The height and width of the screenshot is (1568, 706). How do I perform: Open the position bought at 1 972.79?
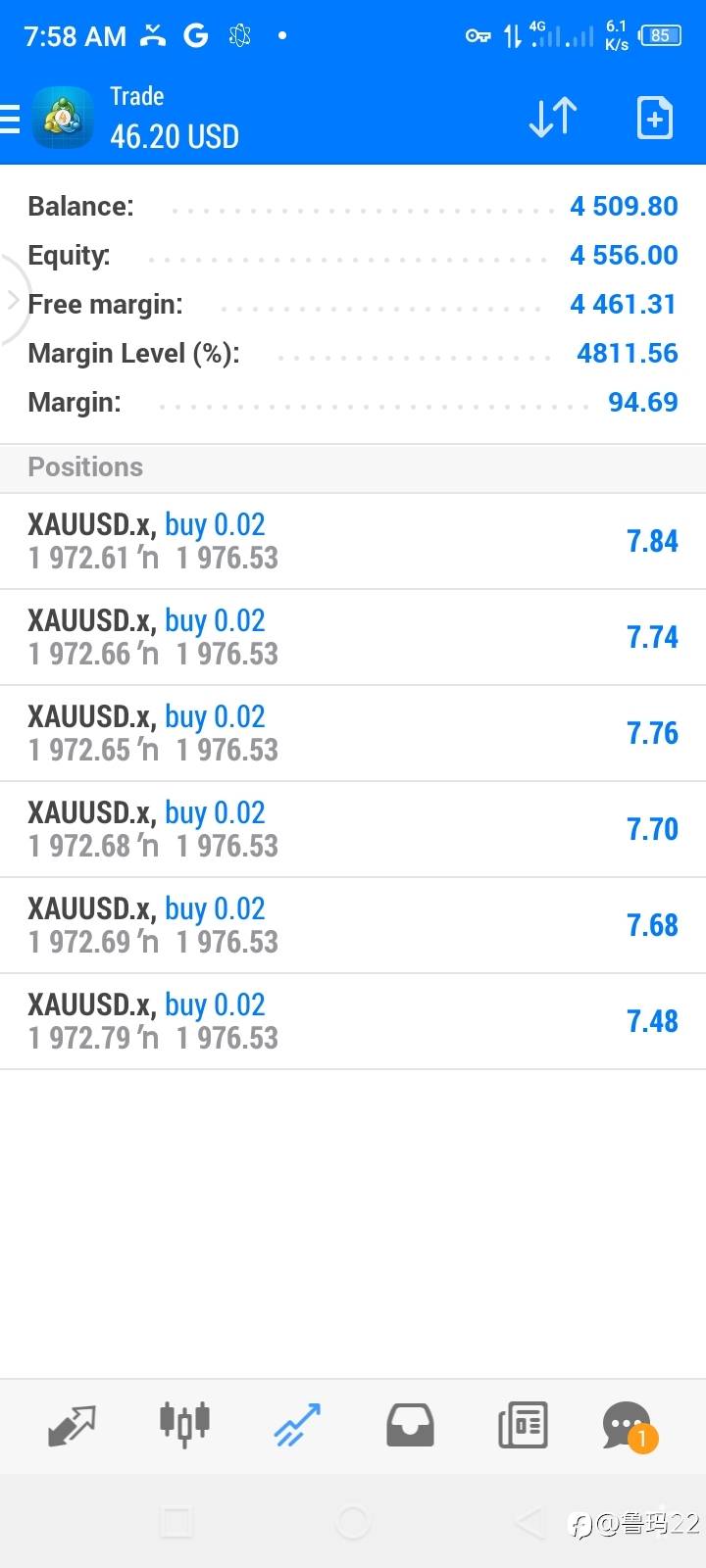tap(353, 1021)
